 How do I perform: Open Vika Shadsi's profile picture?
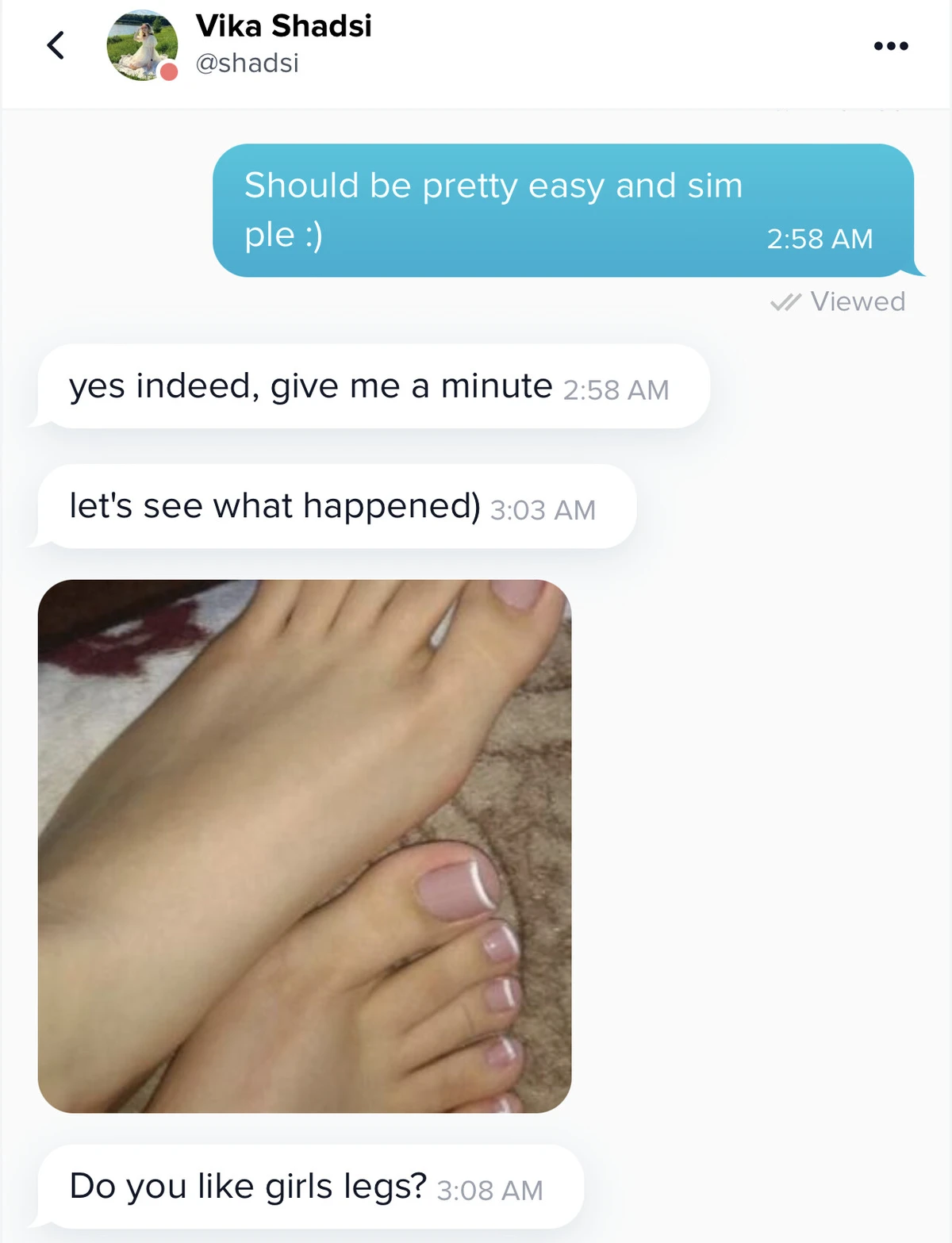(142, 45)
